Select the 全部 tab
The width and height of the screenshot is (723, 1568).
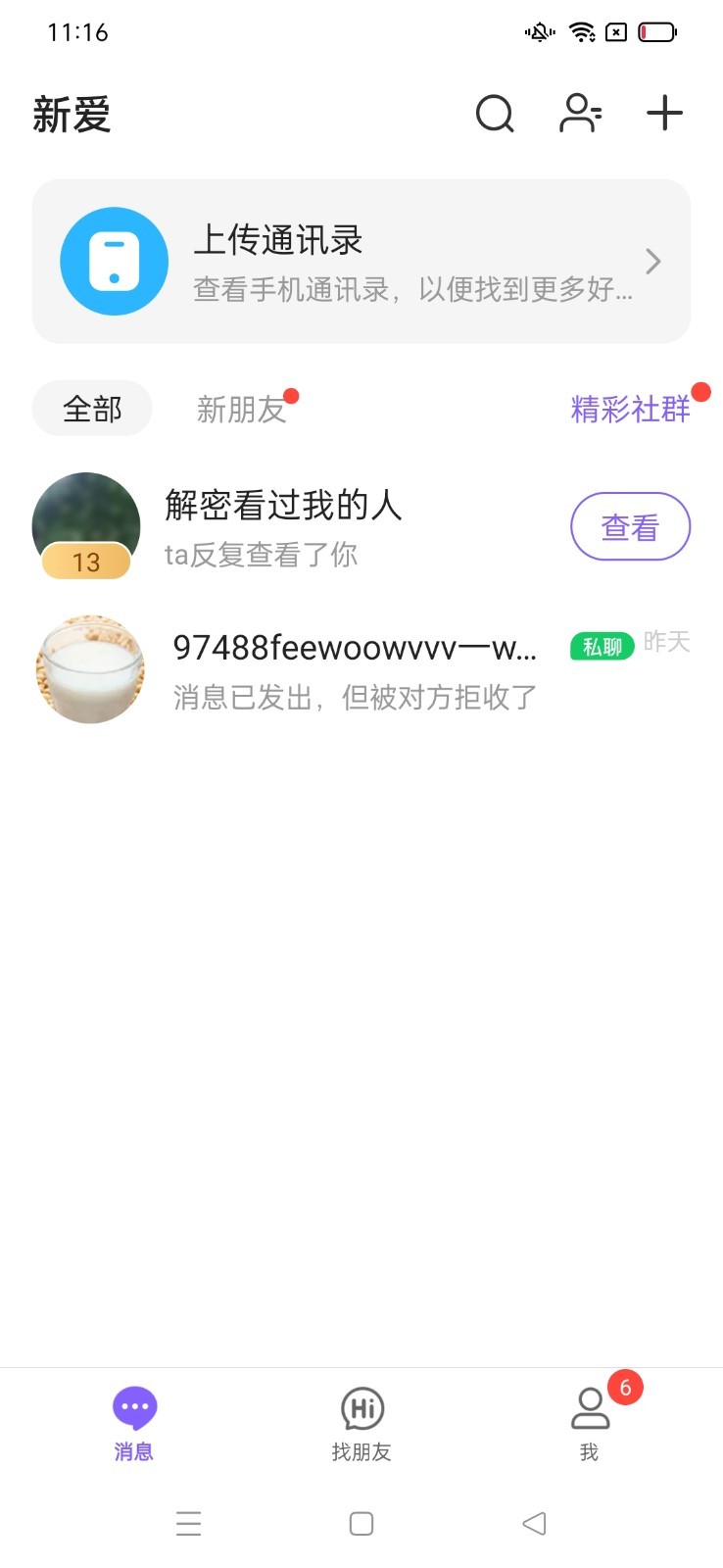click(x=91, y=409)
